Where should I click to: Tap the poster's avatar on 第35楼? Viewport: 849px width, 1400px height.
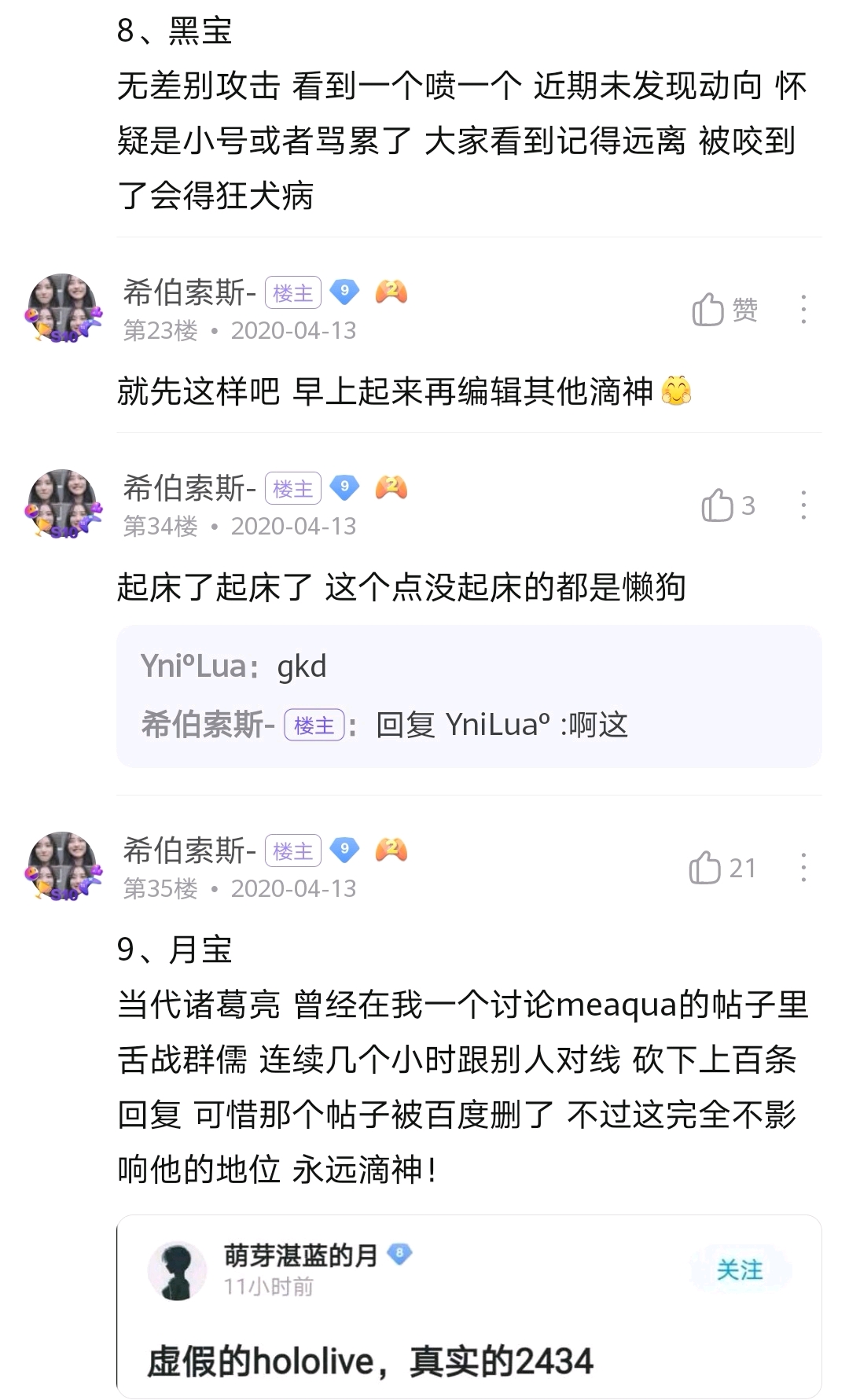point(63,866)
